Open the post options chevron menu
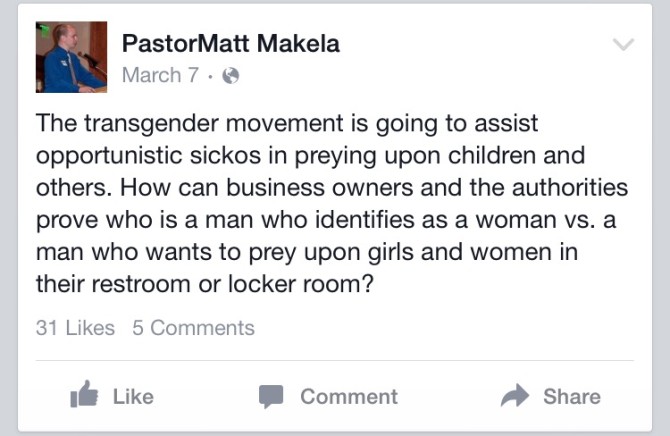This screenshot has width=670, height=436. click(623, 45)
